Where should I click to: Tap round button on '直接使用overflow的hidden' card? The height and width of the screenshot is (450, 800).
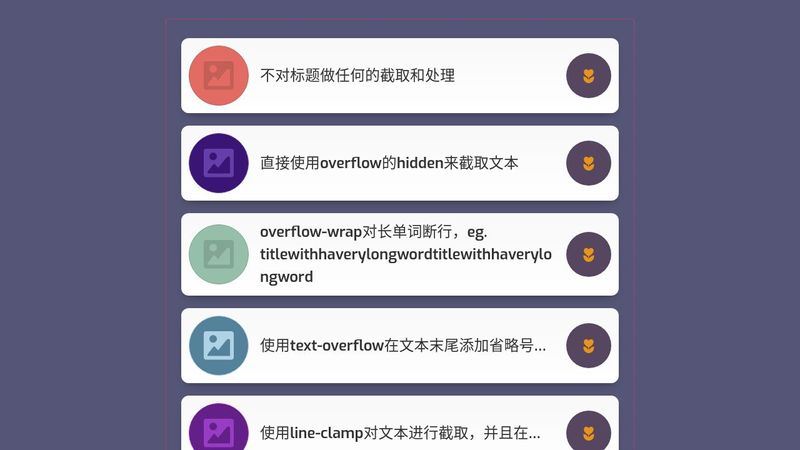[x=588, y=163]
